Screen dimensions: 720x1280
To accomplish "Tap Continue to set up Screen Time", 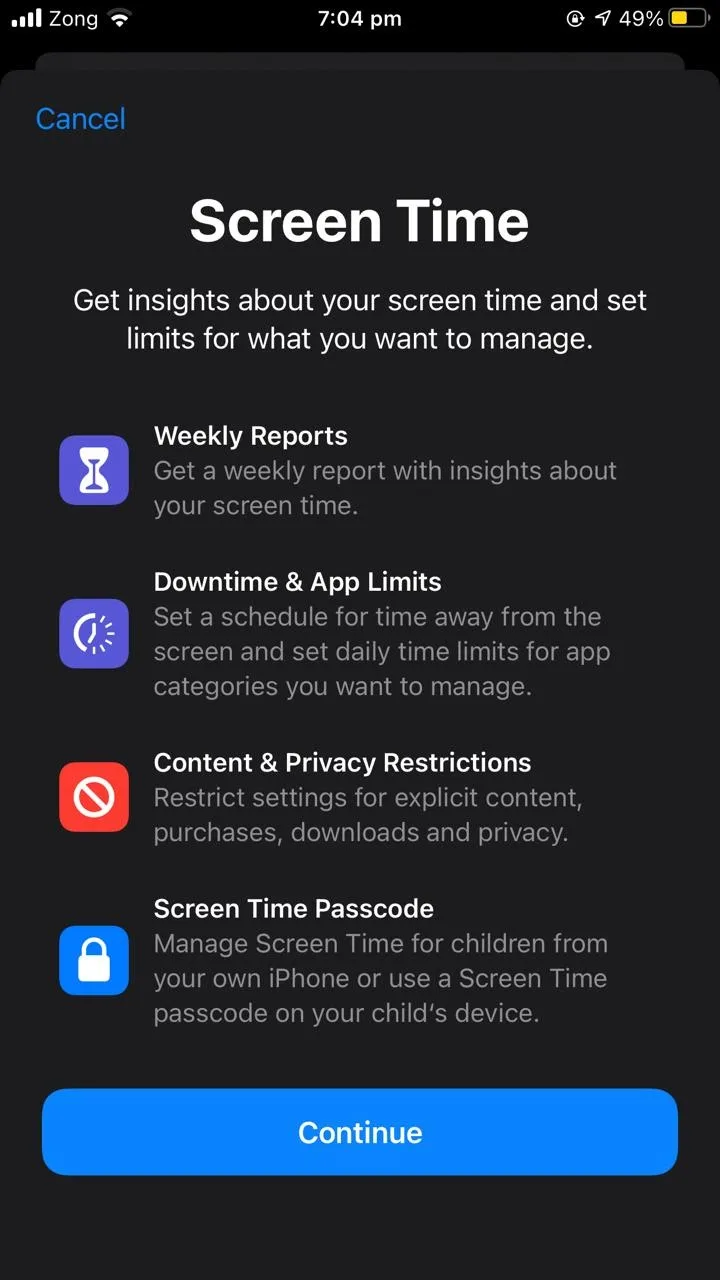I will pos(360,1132).
